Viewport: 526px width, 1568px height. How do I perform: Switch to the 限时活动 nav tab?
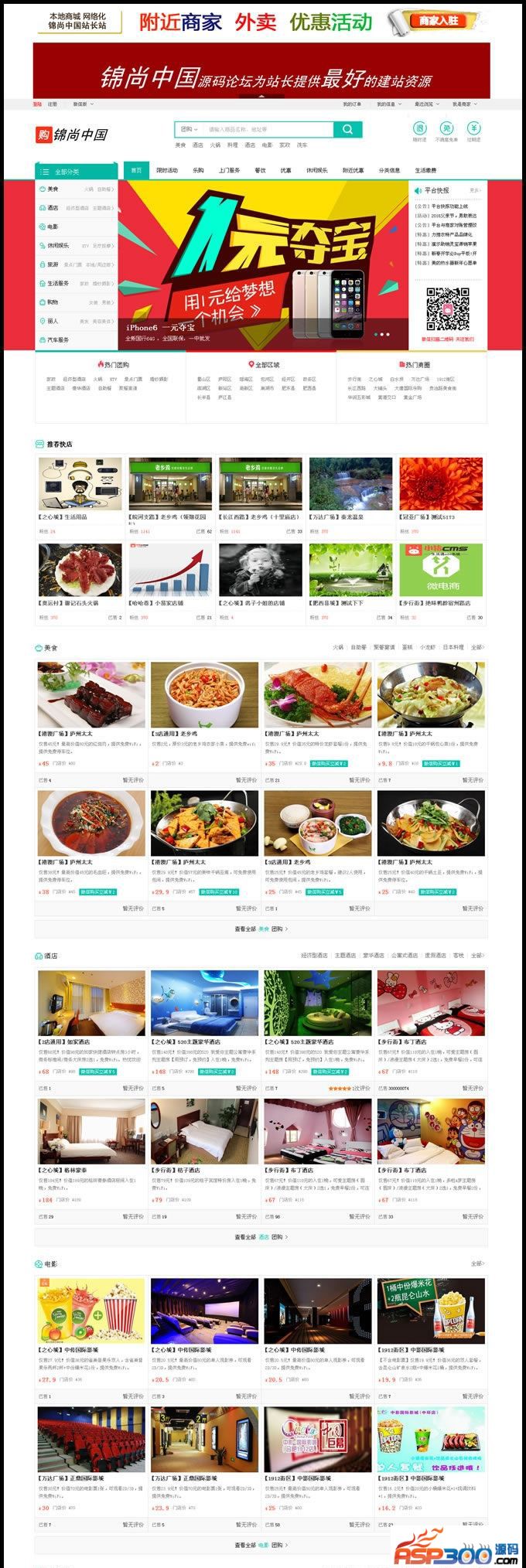pyautogui.click(x=166, y=170)
